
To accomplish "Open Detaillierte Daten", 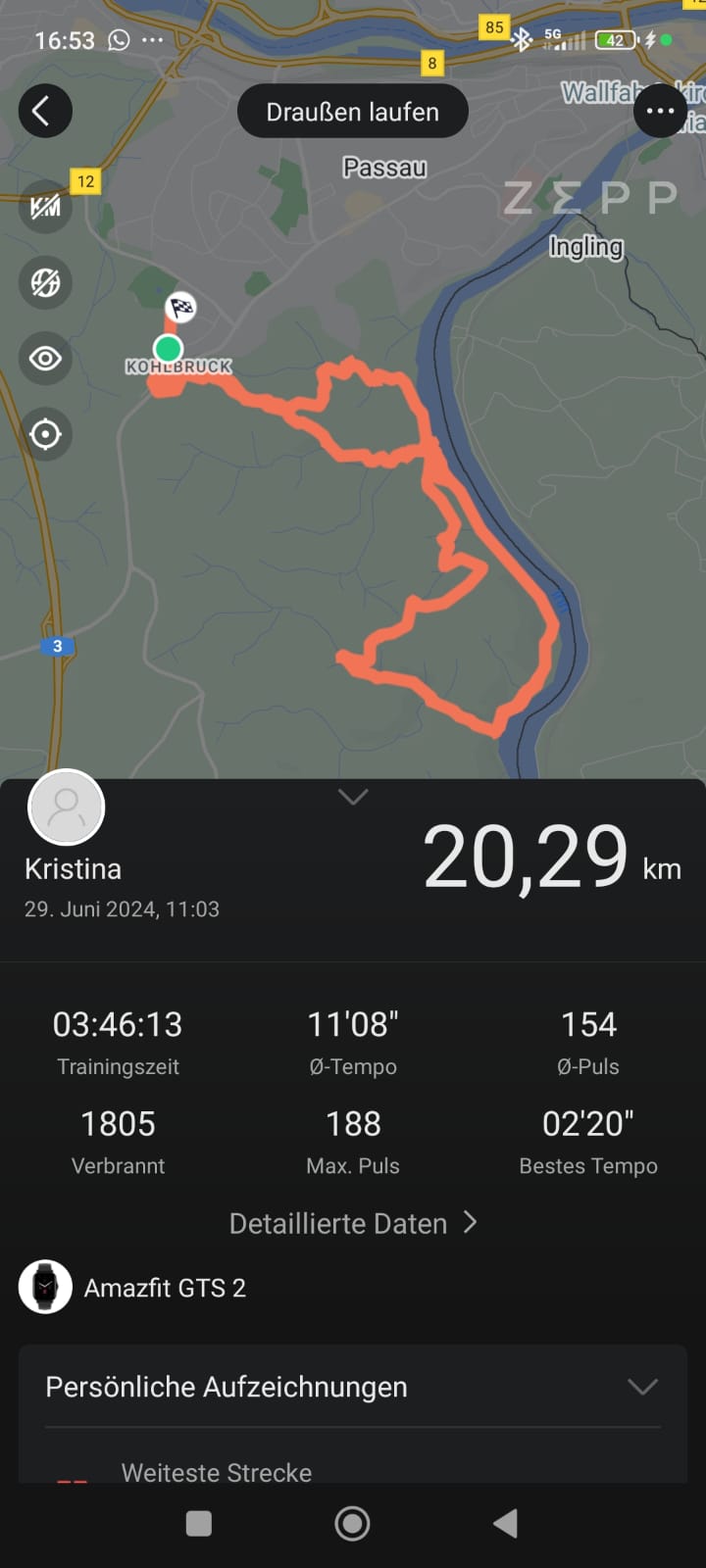I will click(353, 1223).
